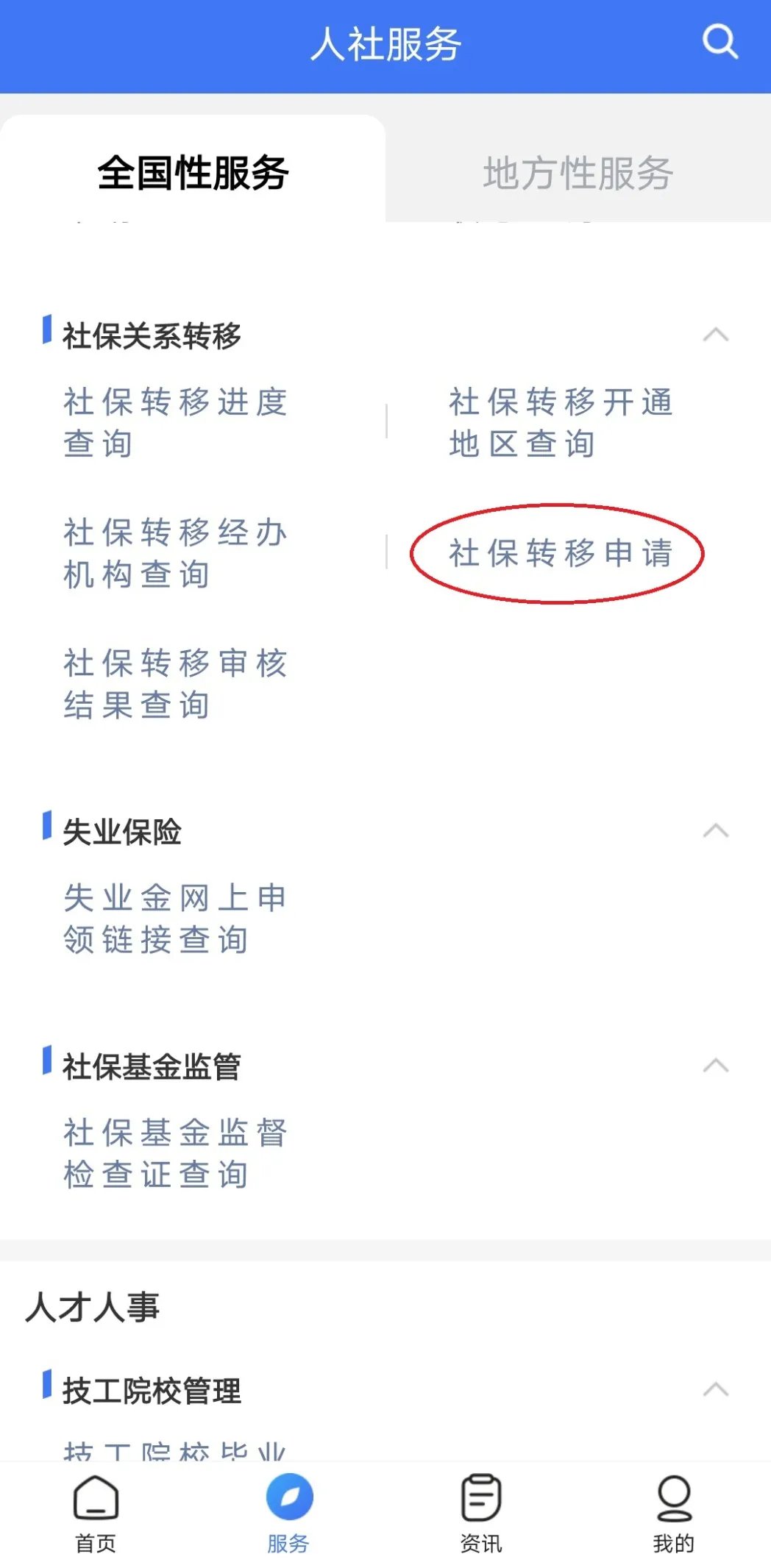Collapse the 社保基金监管 section
Image resolution: width=771 pixels, height=1568 pixels.
[715, 1066]
